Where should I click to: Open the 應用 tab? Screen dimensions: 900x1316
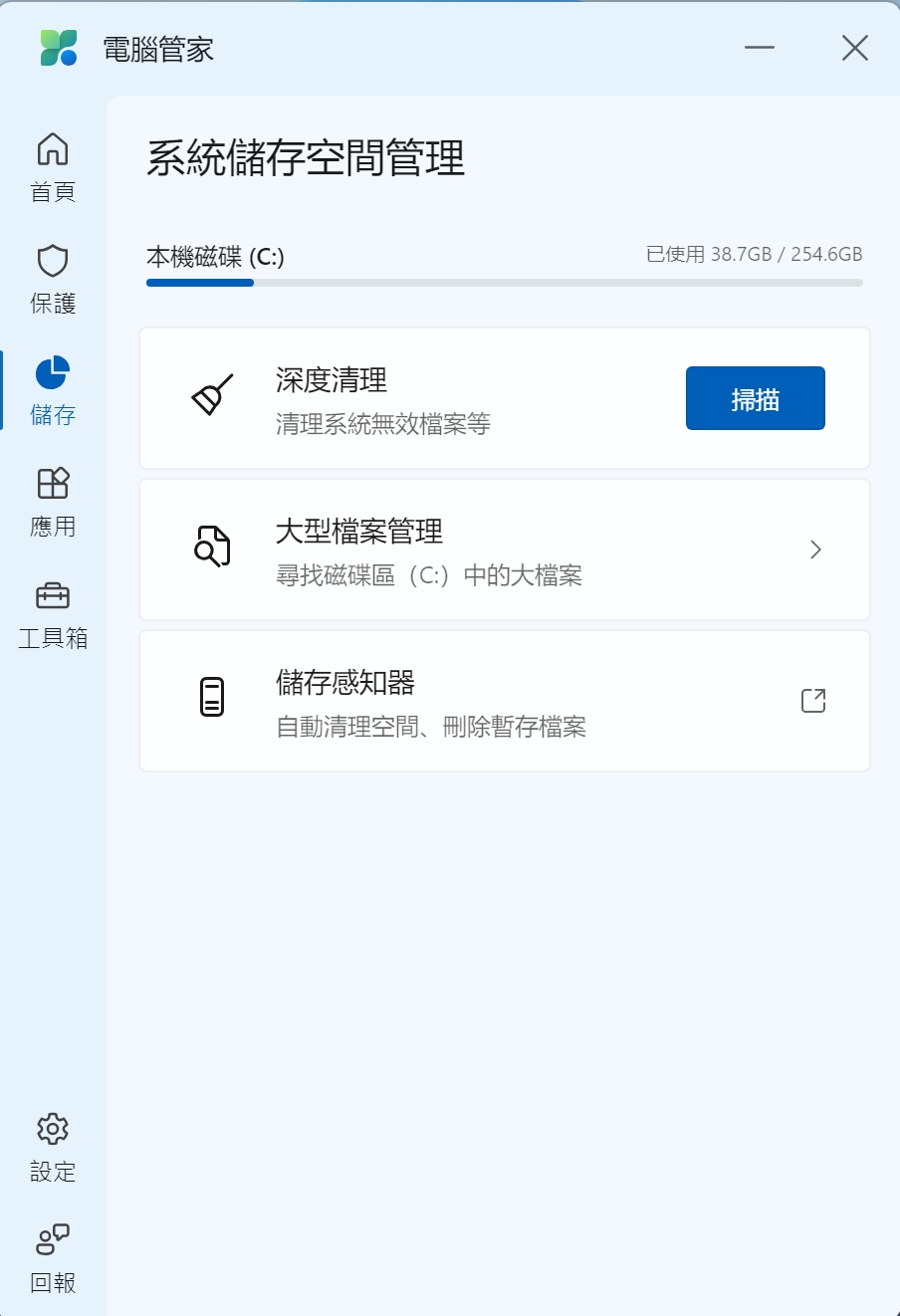point(53,502)
